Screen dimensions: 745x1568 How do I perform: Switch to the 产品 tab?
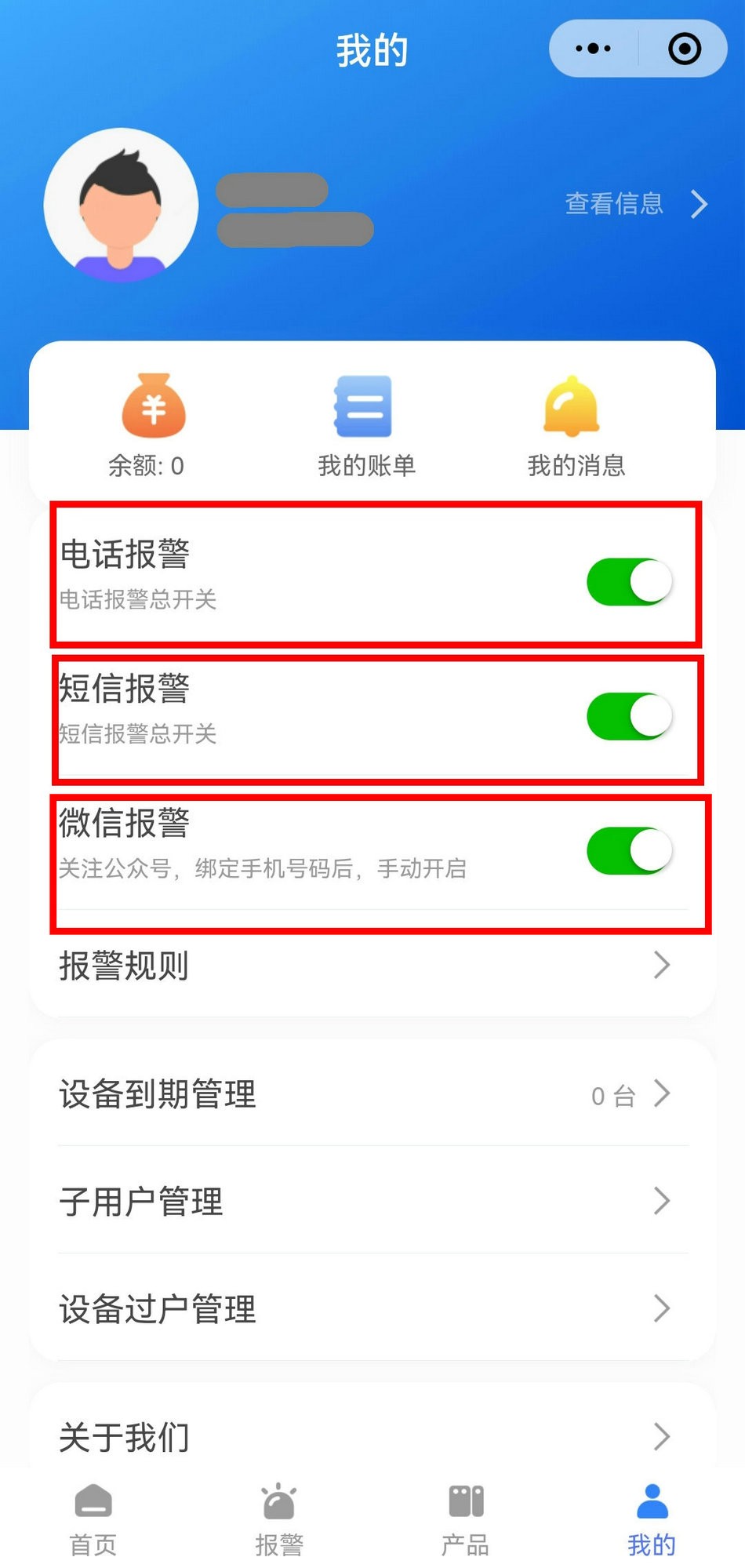465,1519
